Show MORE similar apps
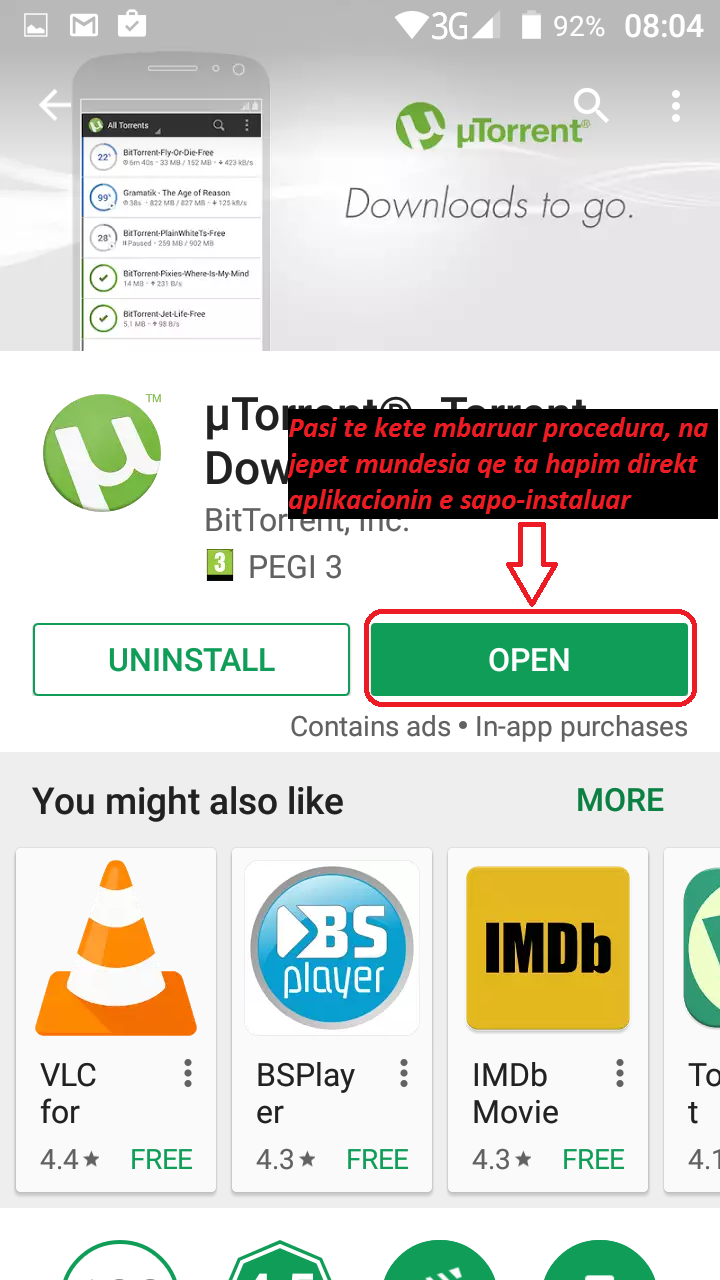720x1280 pixels. (620, 800)
